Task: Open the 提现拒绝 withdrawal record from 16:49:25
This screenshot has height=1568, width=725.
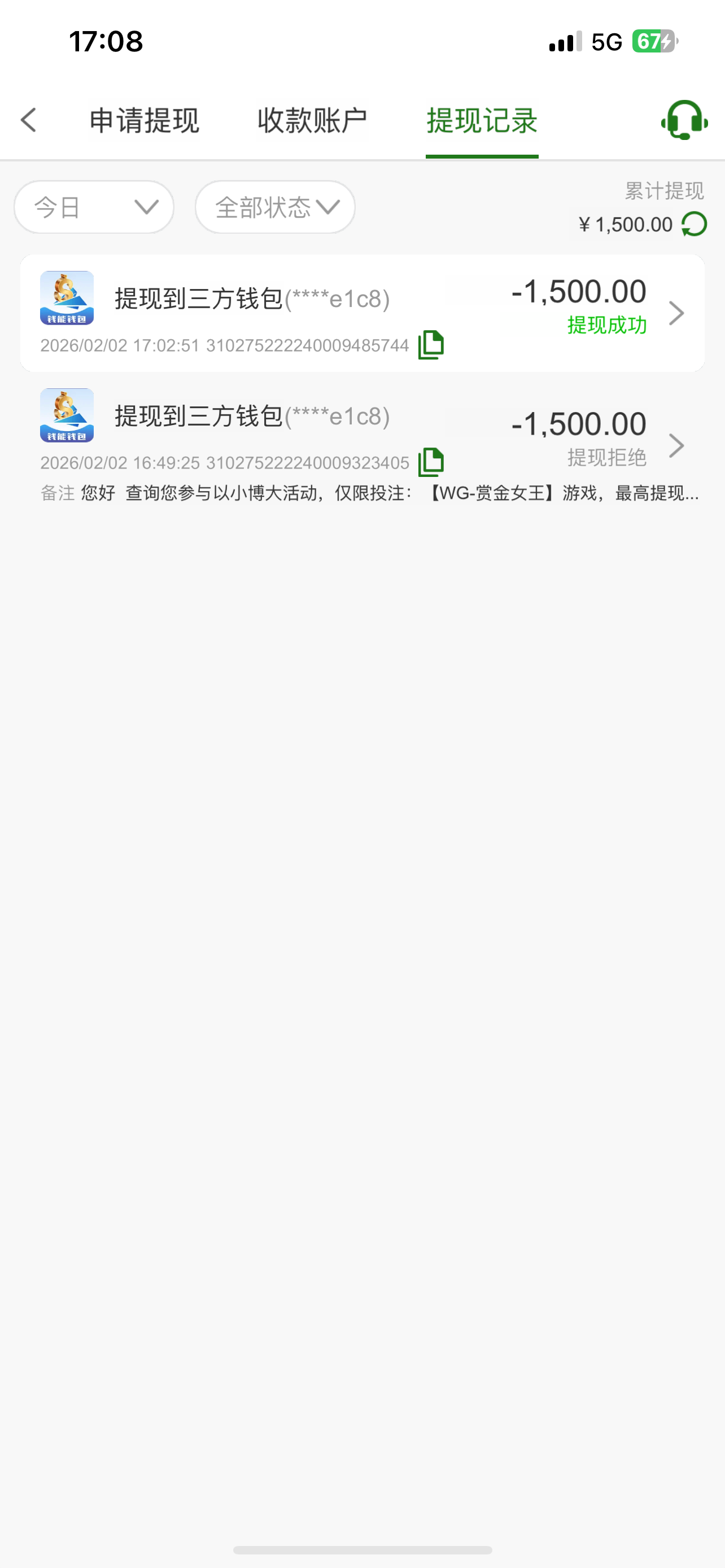Action: (x=676, y=445)
